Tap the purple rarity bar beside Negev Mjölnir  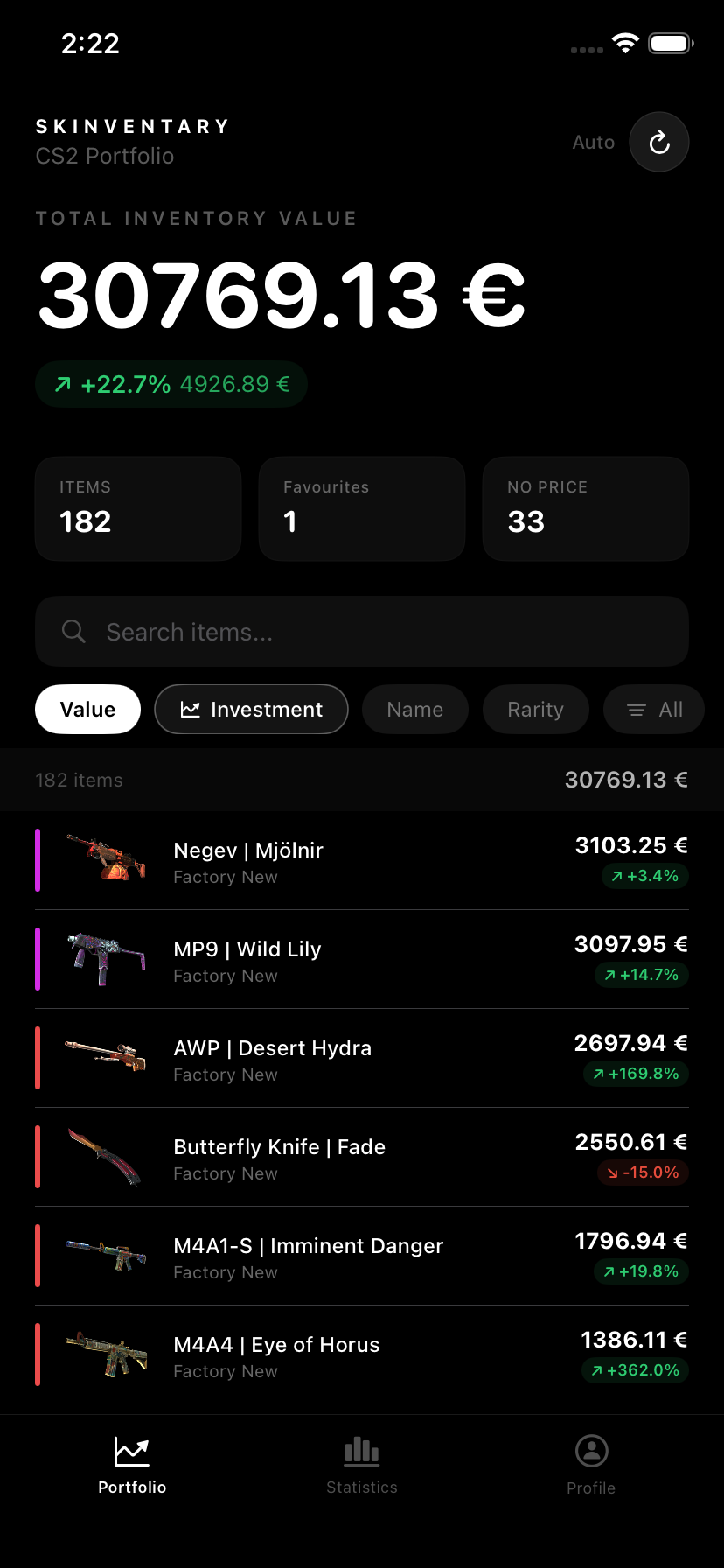38,860
